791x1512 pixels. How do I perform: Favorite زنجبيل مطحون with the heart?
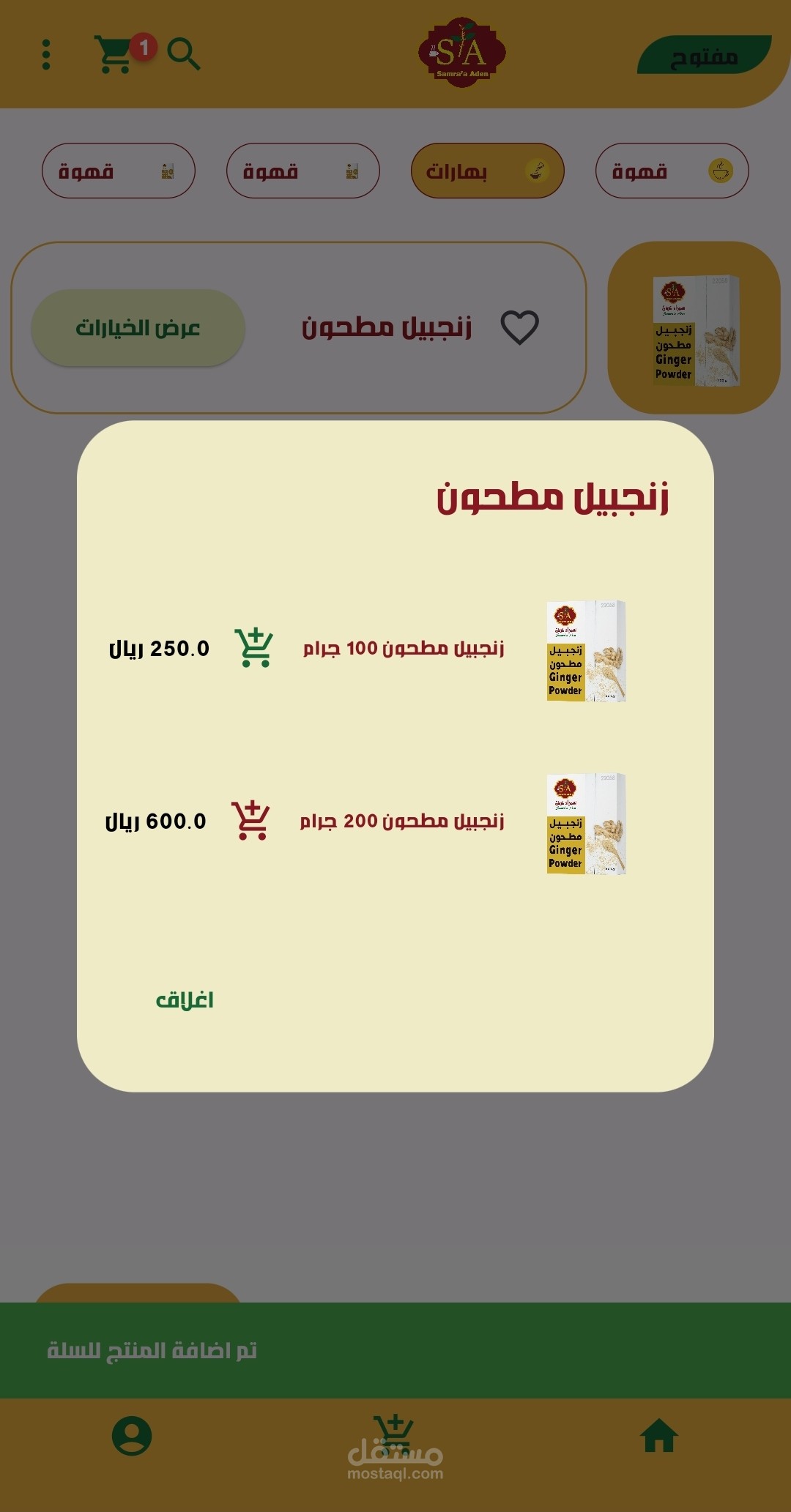point(520,327)
